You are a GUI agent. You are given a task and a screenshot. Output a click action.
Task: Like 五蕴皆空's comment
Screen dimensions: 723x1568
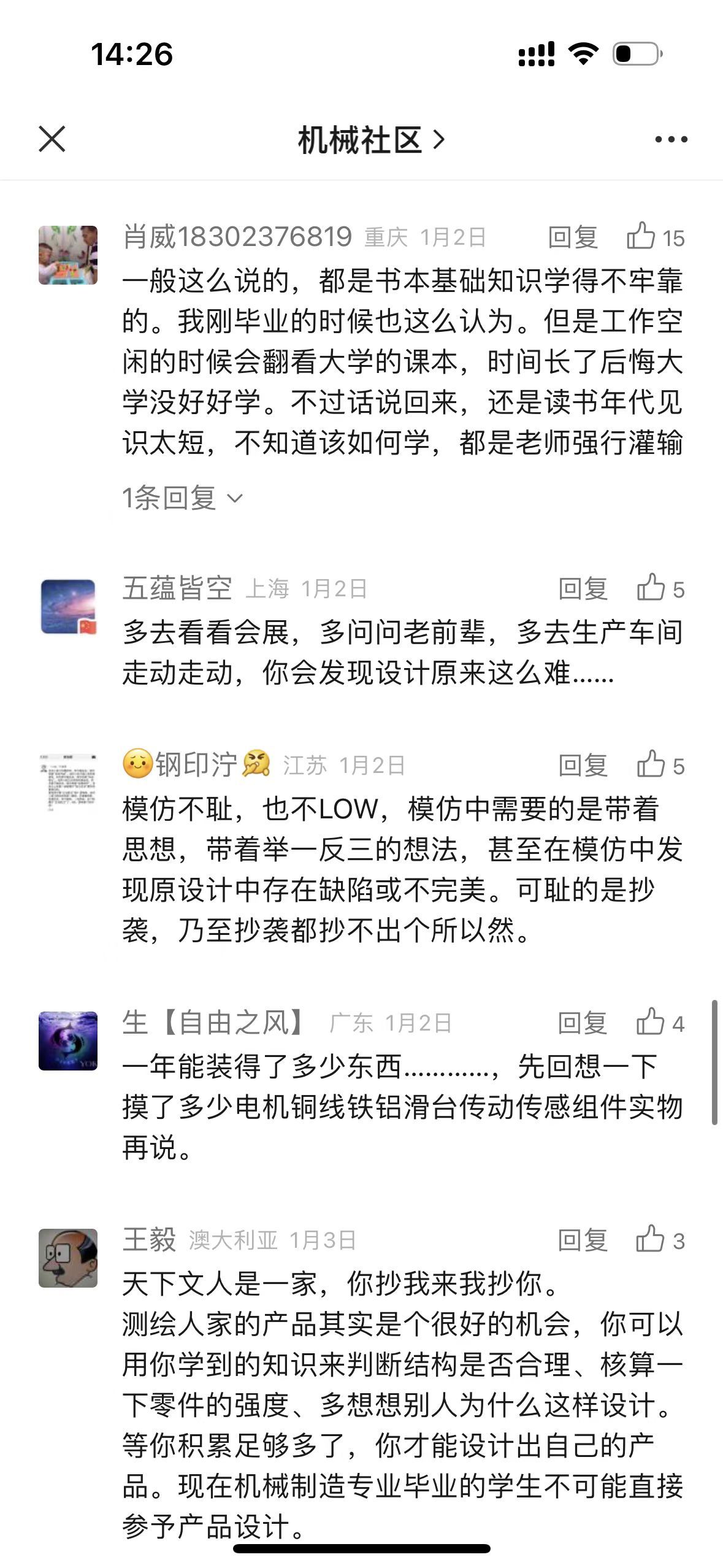pyautogui.click(x=651, y=588)
